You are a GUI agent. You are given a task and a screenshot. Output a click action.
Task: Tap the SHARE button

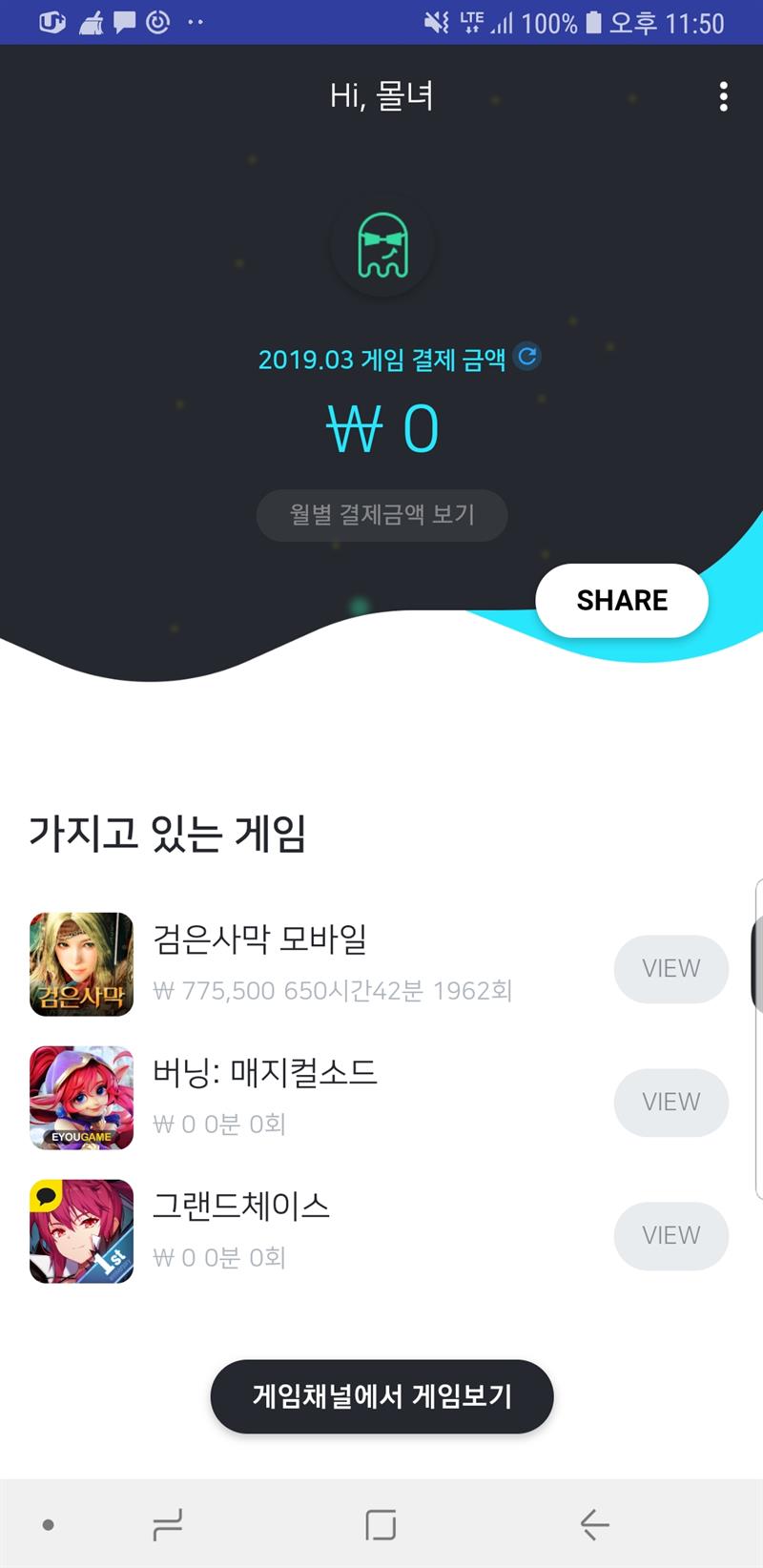pos(622,600)
